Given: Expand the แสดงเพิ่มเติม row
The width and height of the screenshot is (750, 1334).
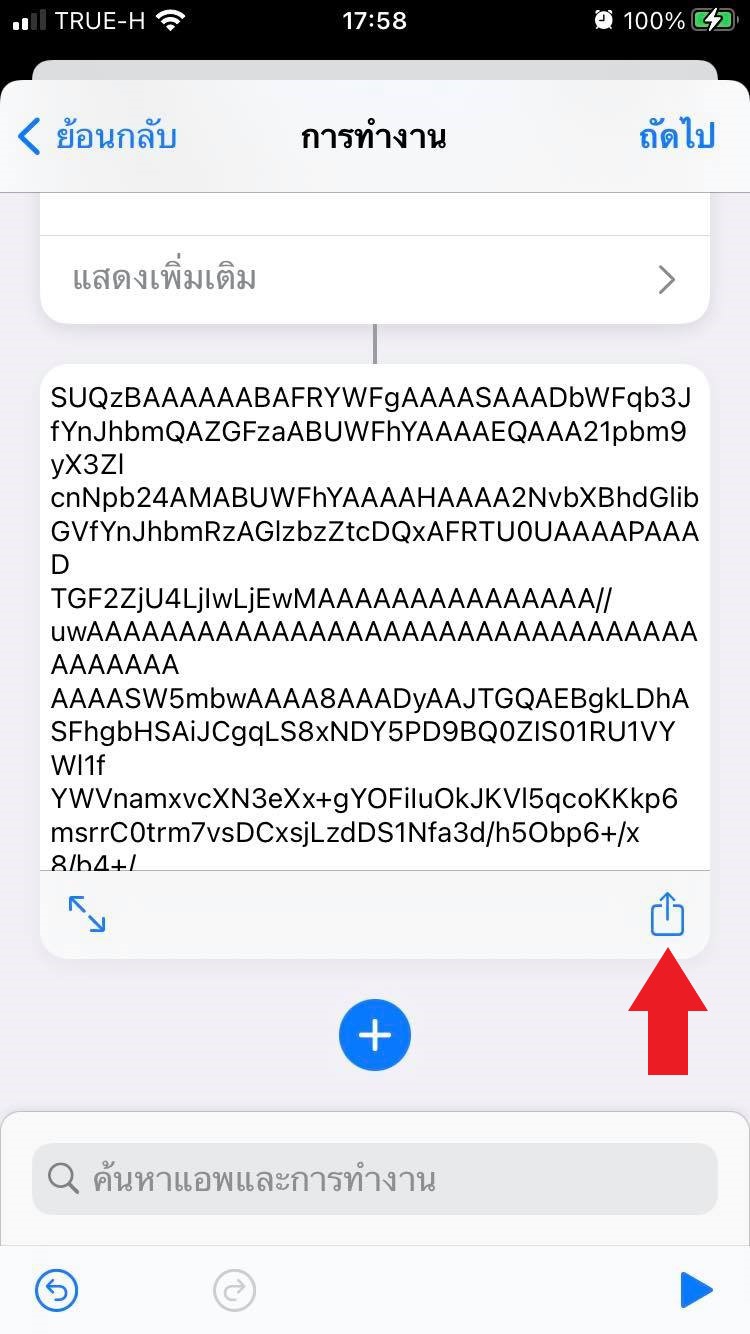Looking at the screenshot, I should point(374,278).
